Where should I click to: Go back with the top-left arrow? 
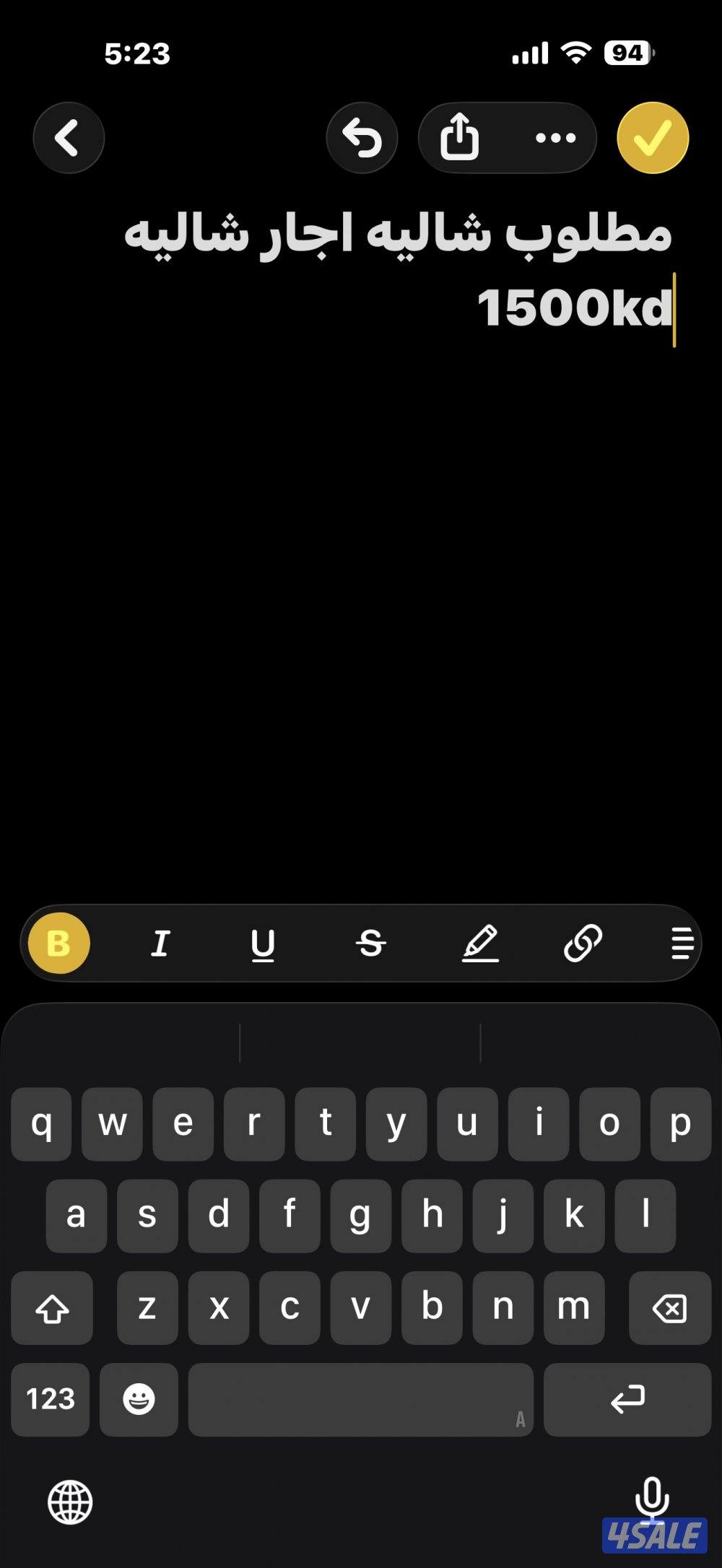point(69,138)
